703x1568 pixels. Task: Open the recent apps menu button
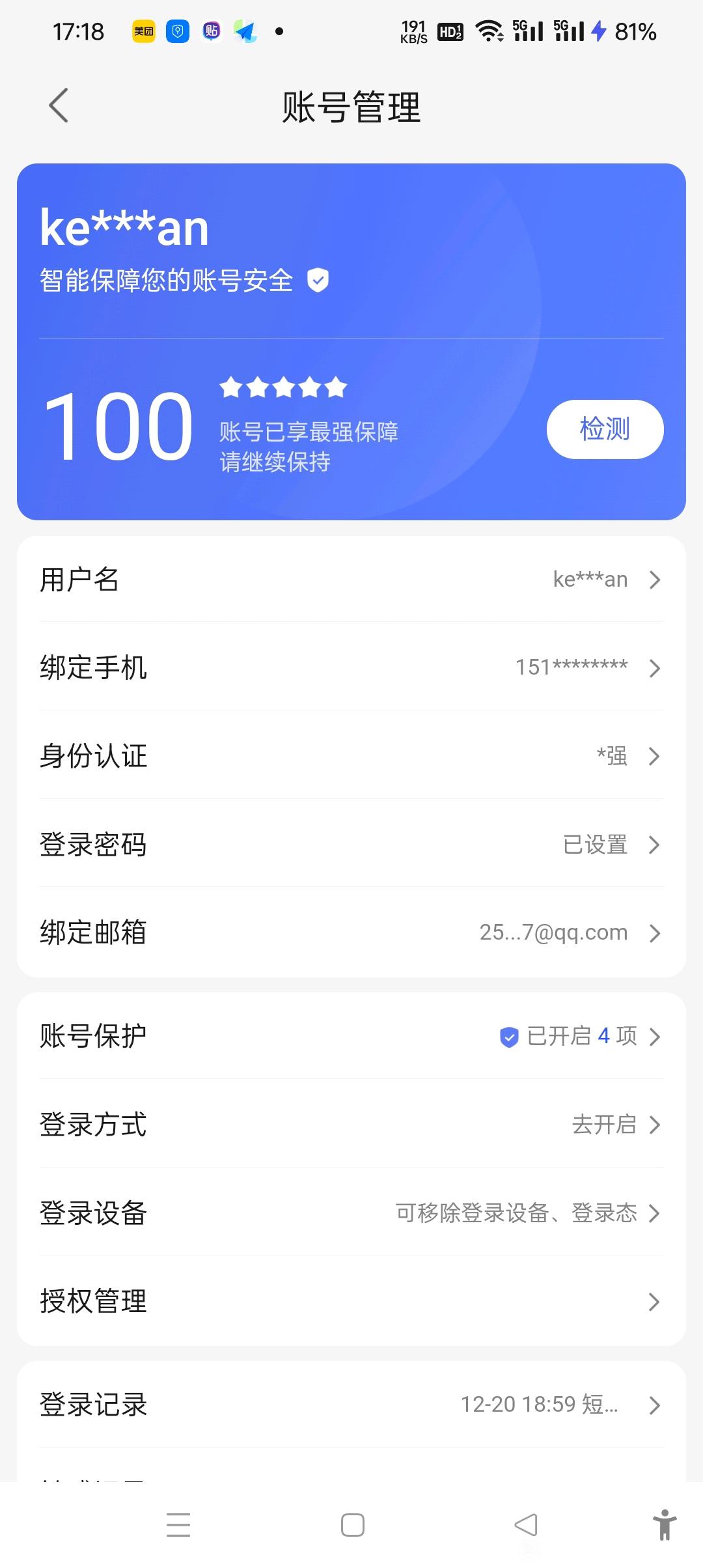178,1525
